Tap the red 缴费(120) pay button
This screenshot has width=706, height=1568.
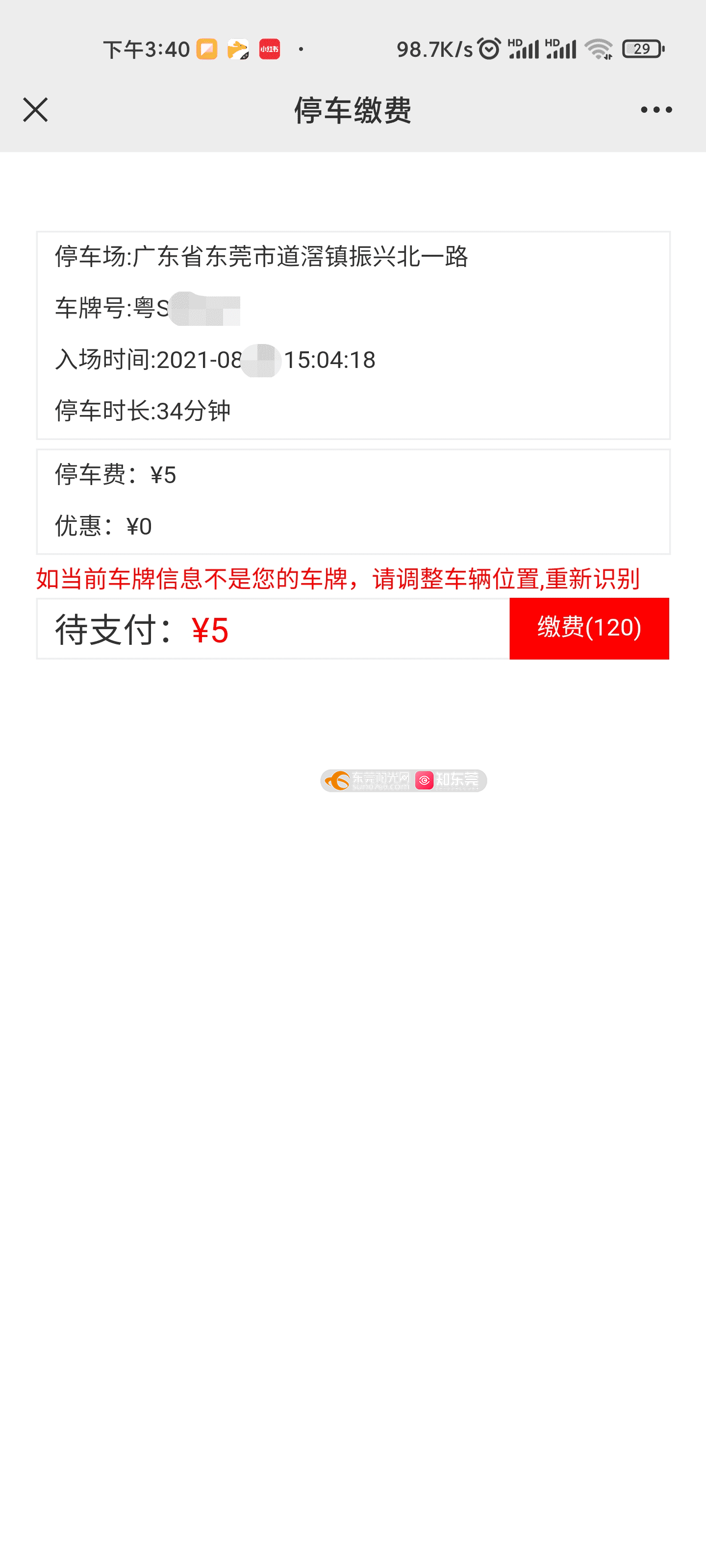(x=588, y=628)
